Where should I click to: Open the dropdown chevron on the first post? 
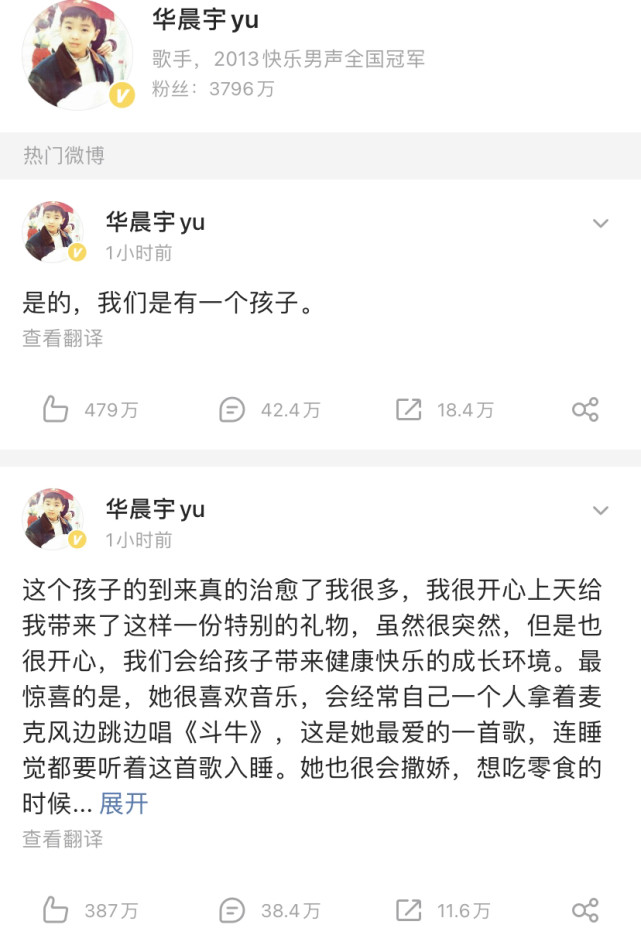601,223
